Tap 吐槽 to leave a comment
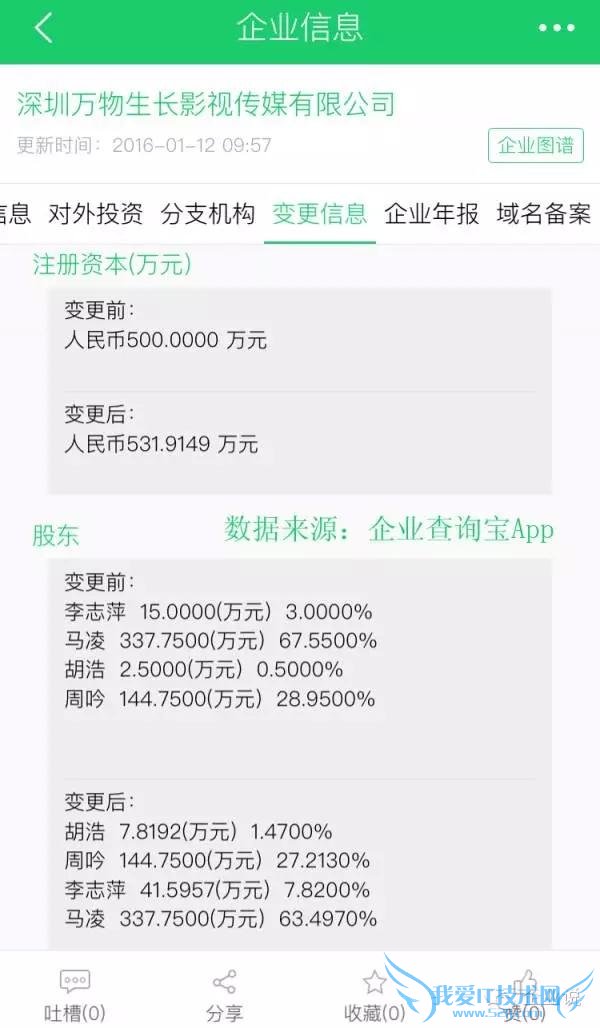Viewport: 600px width, 1028px height. pos(75,994)
